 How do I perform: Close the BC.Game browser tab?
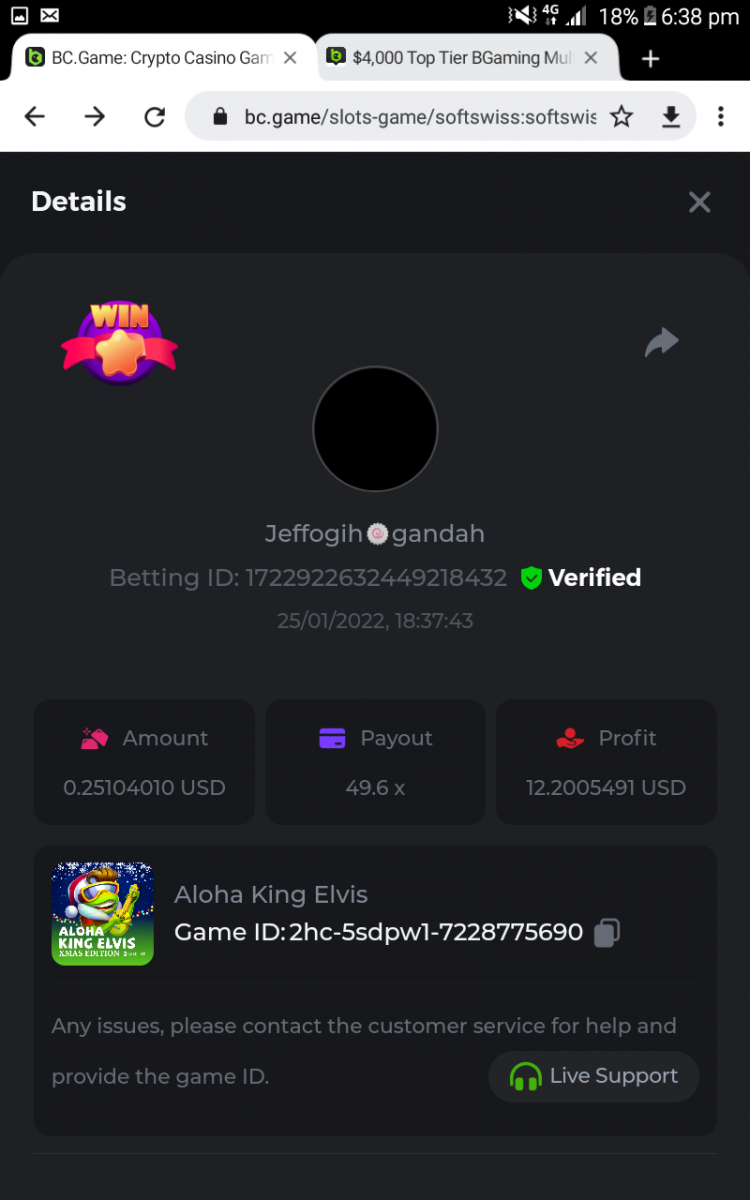pyautogui.click(x=290, y=58)
